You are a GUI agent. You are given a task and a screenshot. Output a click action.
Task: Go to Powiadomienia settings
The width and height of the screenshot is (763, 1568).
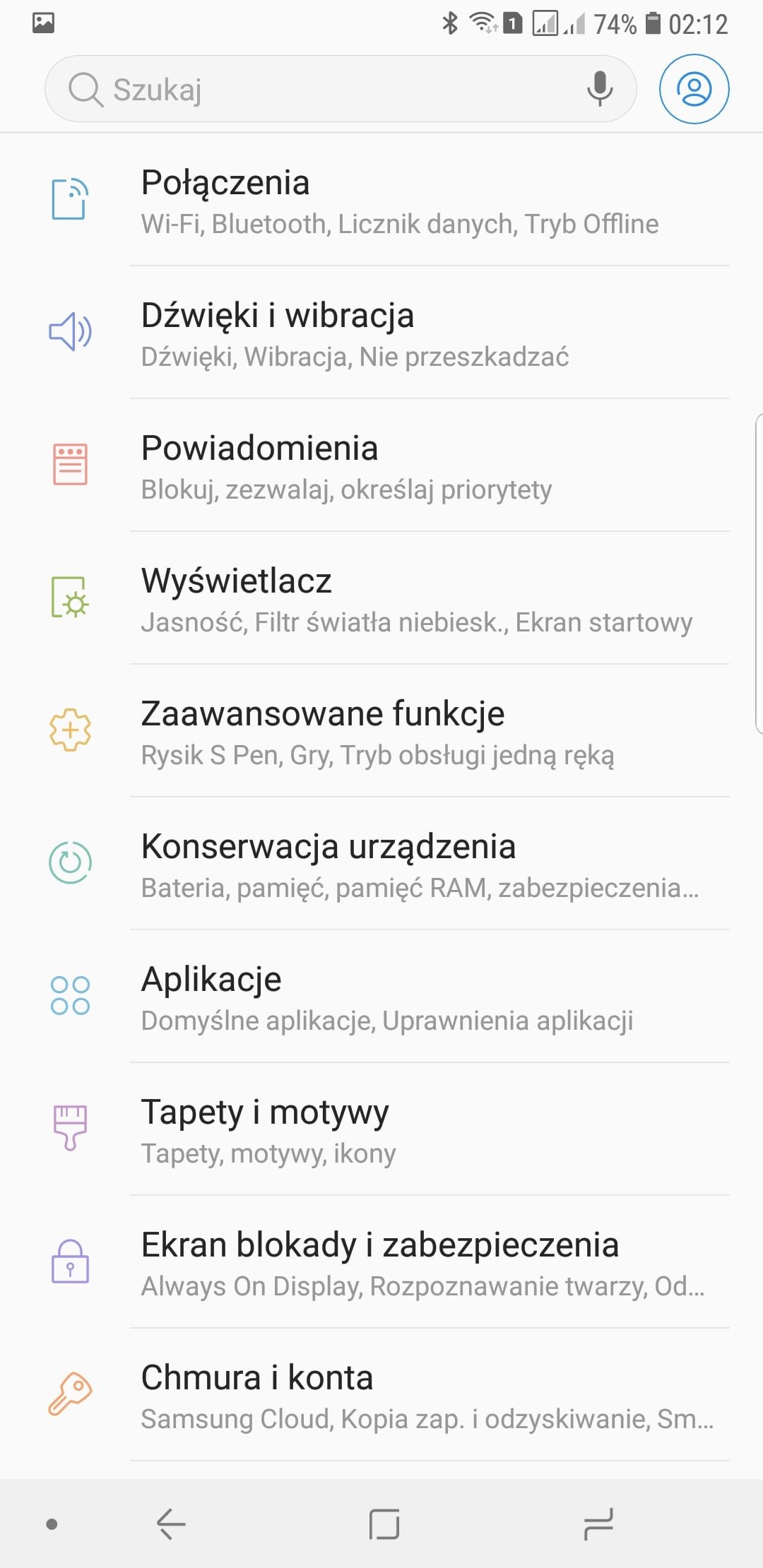click(381, 466)
